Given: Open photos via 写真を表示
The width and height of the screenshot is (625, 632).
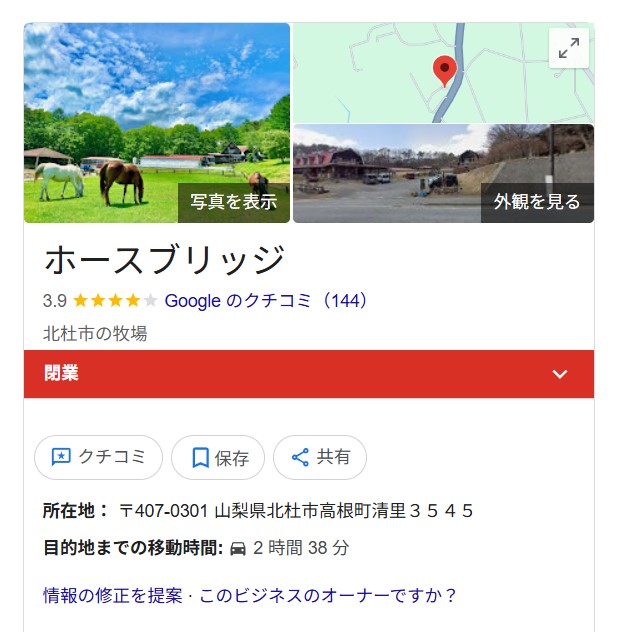Looking at the screenshot, I should (234, 202).
